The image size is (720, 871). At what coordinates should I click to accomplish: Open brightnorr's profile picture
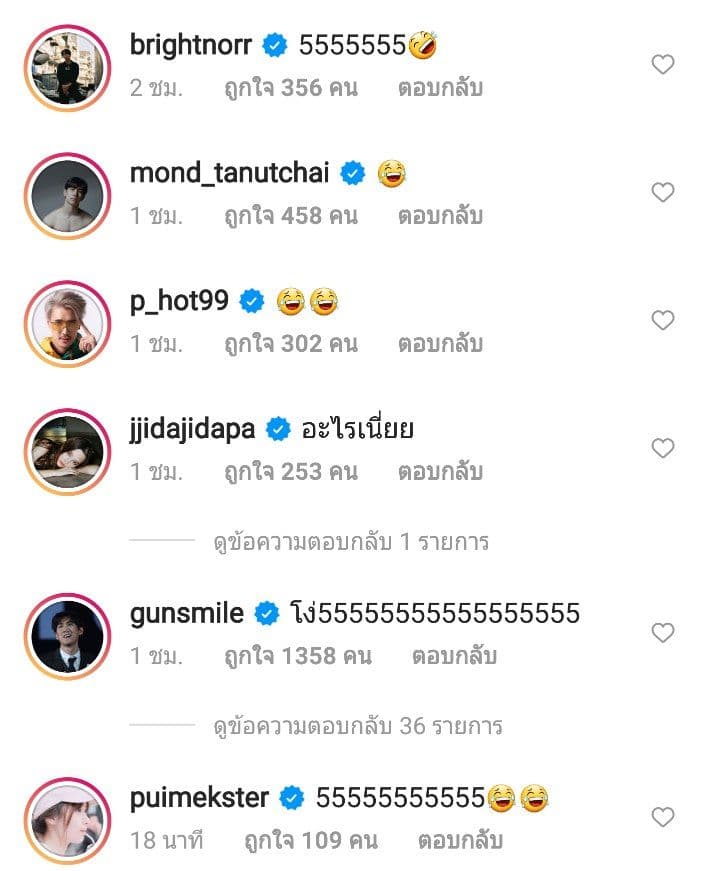[67, 69]
